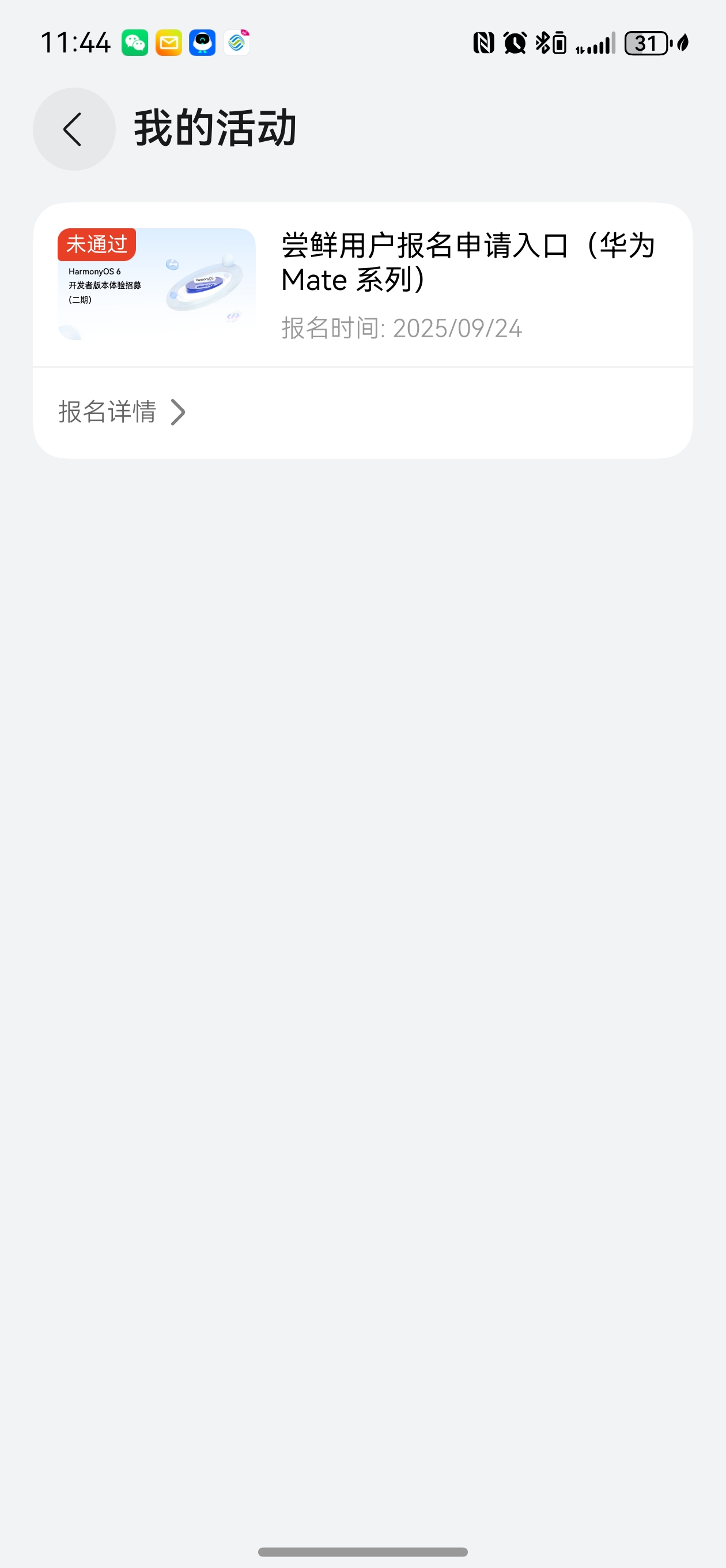Go back from 我的活动 page
This screenshot has height=1568, width=726.
pyautogui.click(x=74, y=129)
